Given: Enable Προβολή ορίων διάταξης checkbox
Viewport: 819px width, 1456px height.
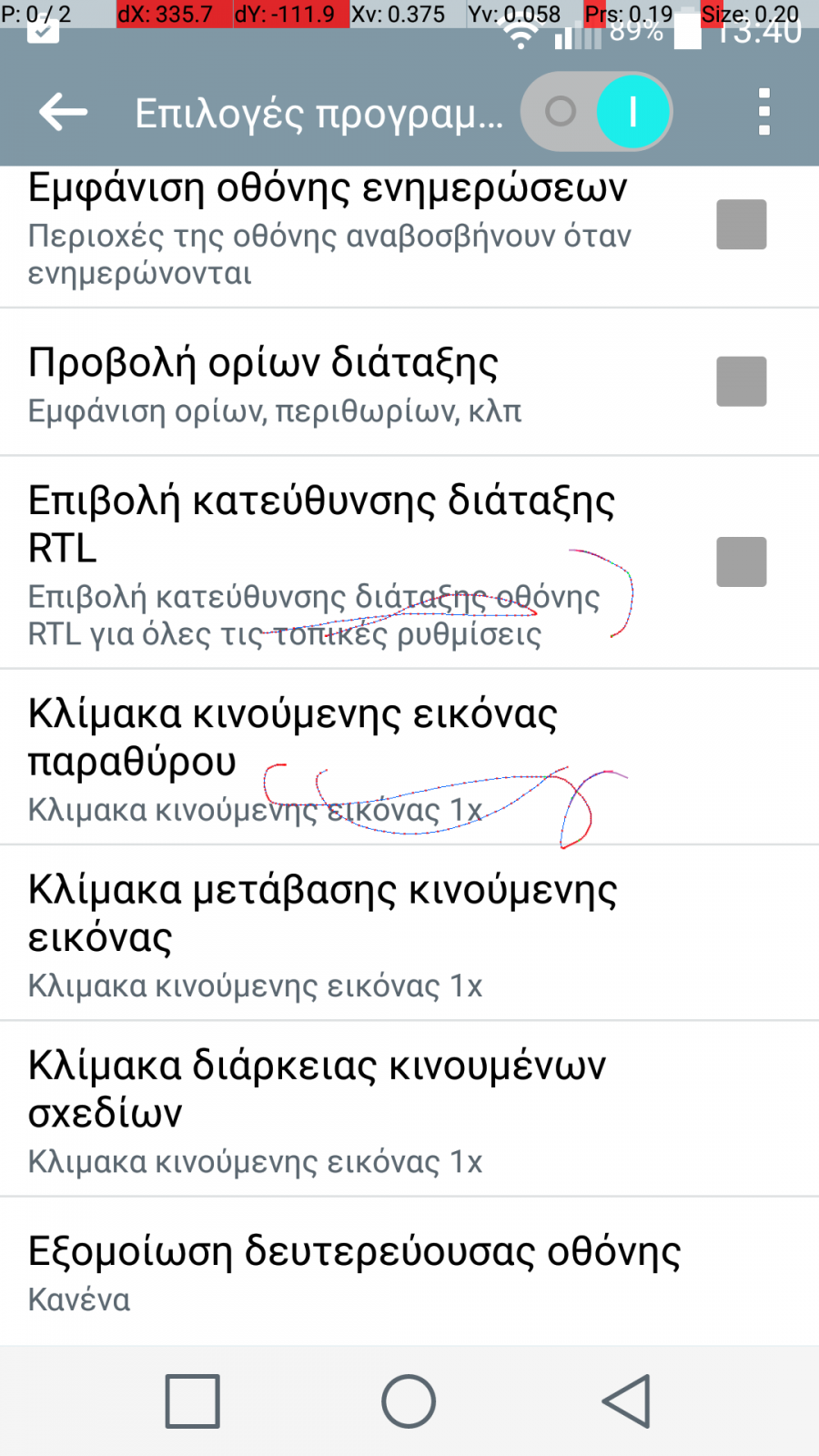Looking at the screenshot, I should [x=741, y=381].
